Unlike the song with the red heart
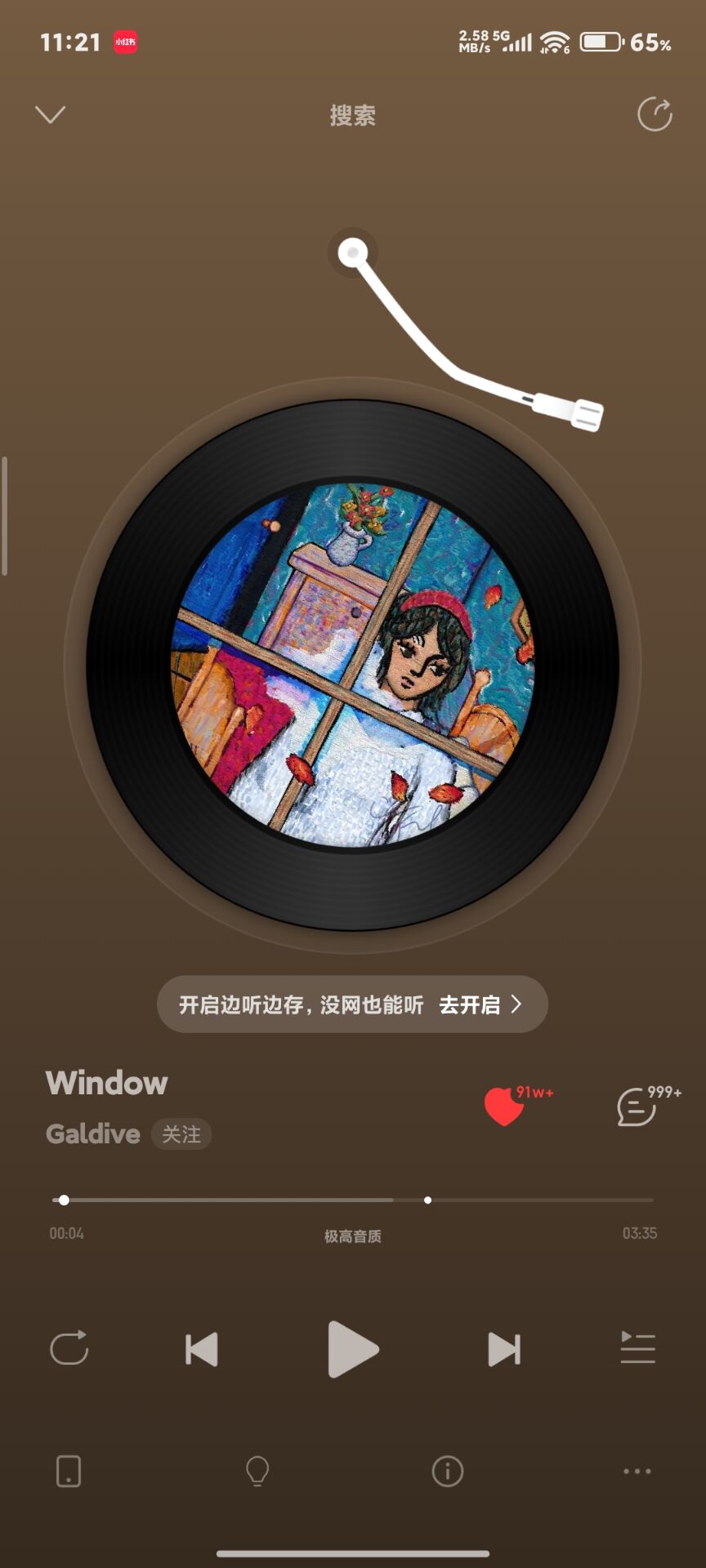Screen dimensions: 706x1568 click(x=504, y=1107)
